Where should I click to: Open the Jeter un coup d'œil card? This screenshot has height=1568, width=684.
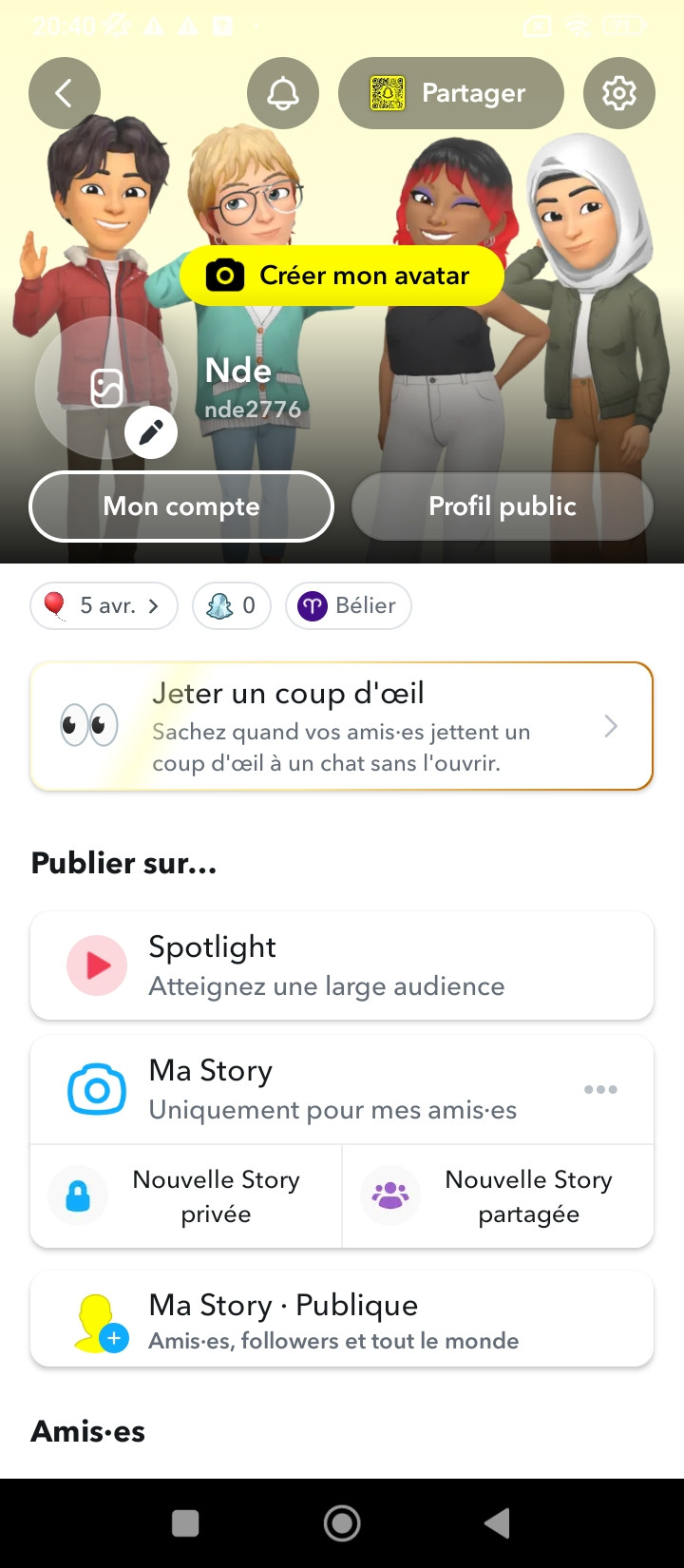tap(342, 727)
